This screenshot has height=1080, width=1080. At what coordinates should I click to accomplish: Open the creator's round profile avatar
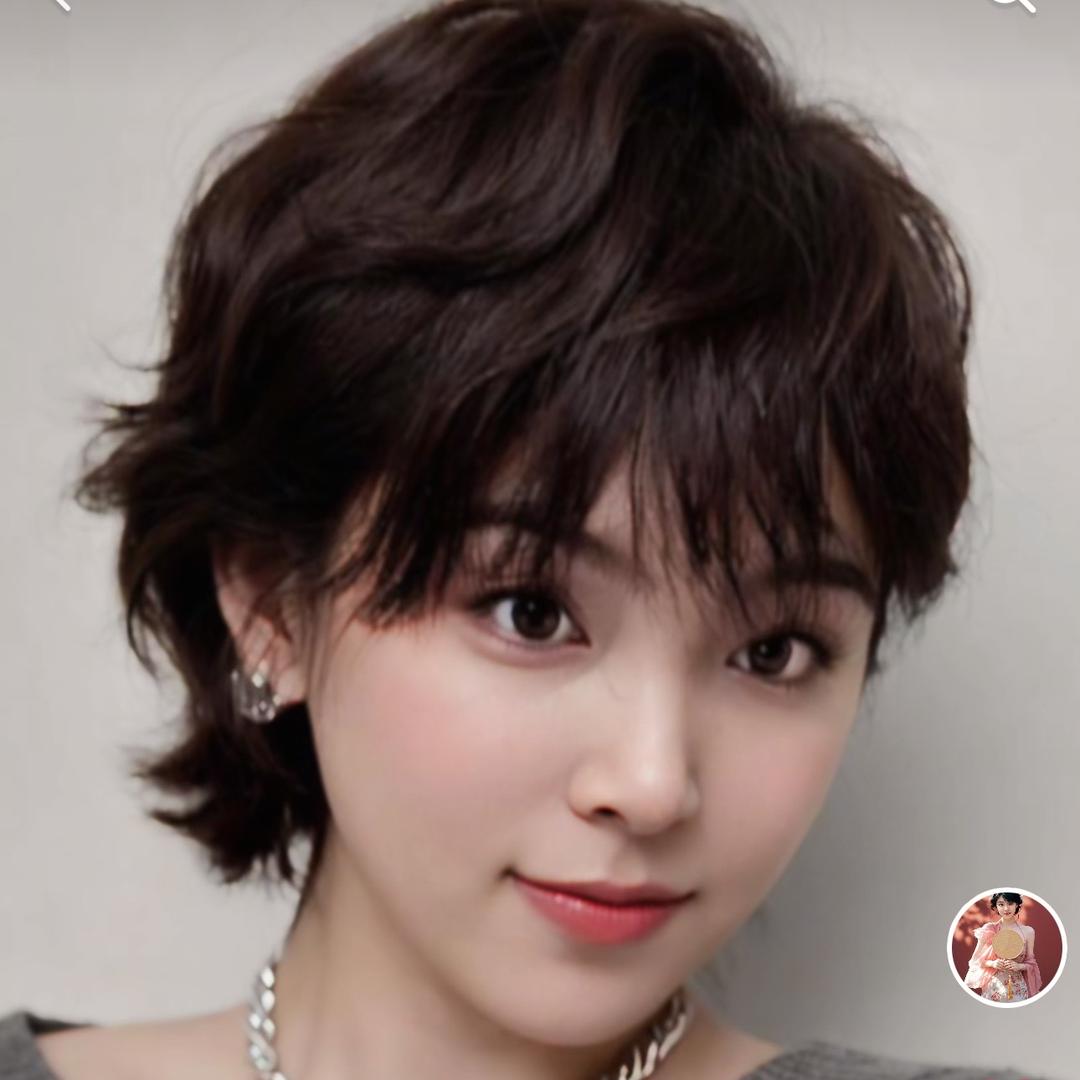tap(1006, 947)
